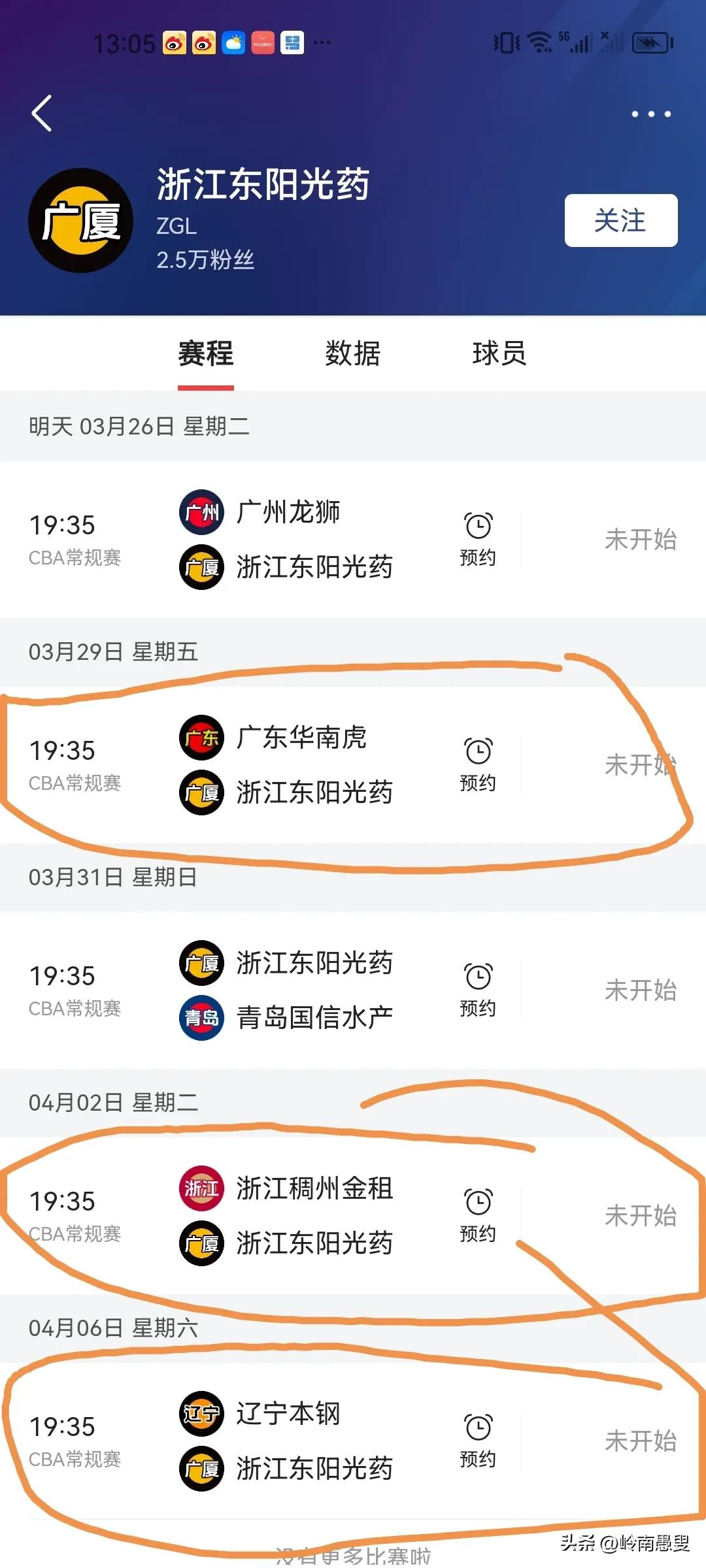706x1568 pixels.
Task: Set 预约 reminder for the 青岛国信水产 game
Action: [x=478, y=990]
